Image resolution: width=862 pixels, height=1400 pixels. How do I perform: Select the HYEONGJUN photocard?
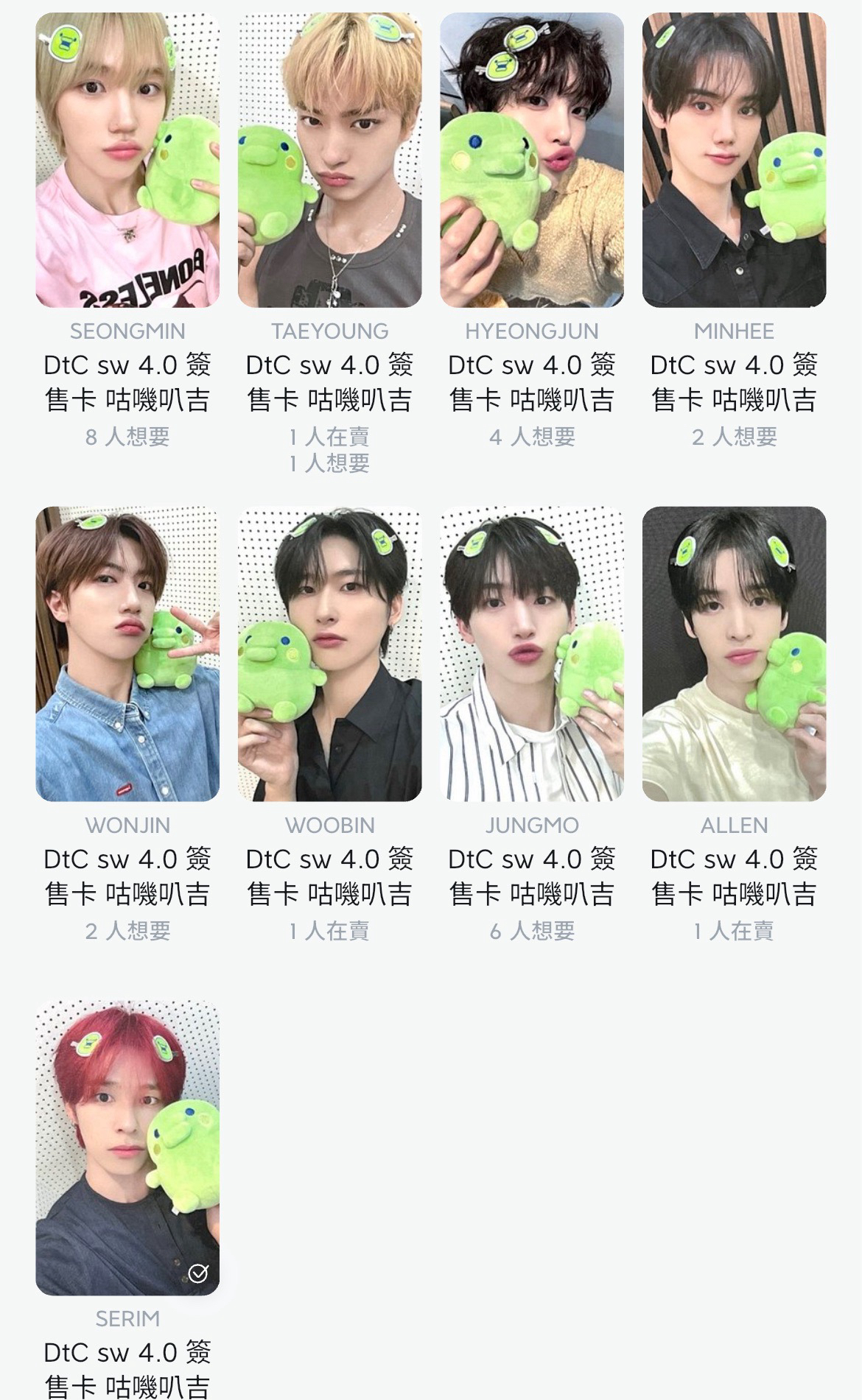(x=531, y=160)
